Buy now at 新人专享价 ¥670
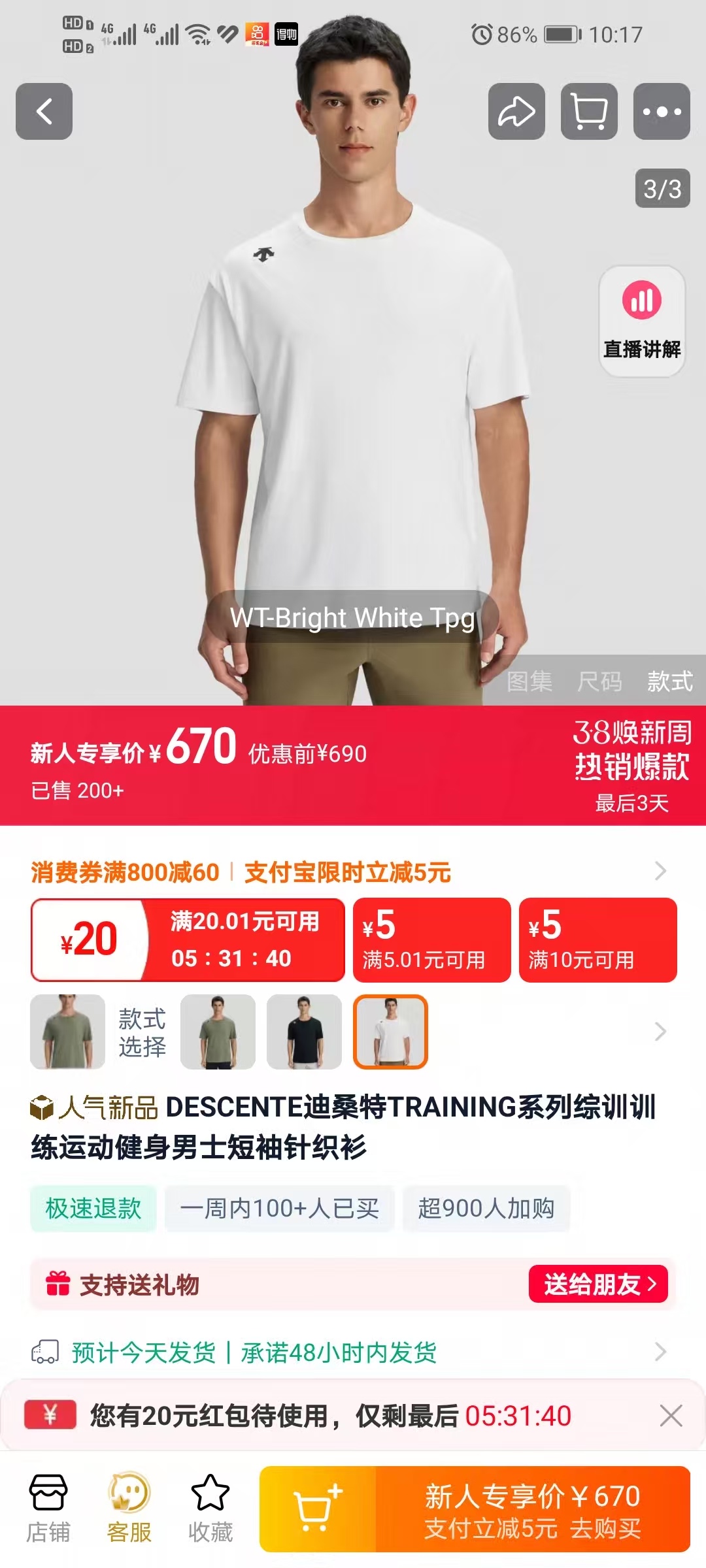Viewport: 706px width, 1568px height. point(532,1510)
